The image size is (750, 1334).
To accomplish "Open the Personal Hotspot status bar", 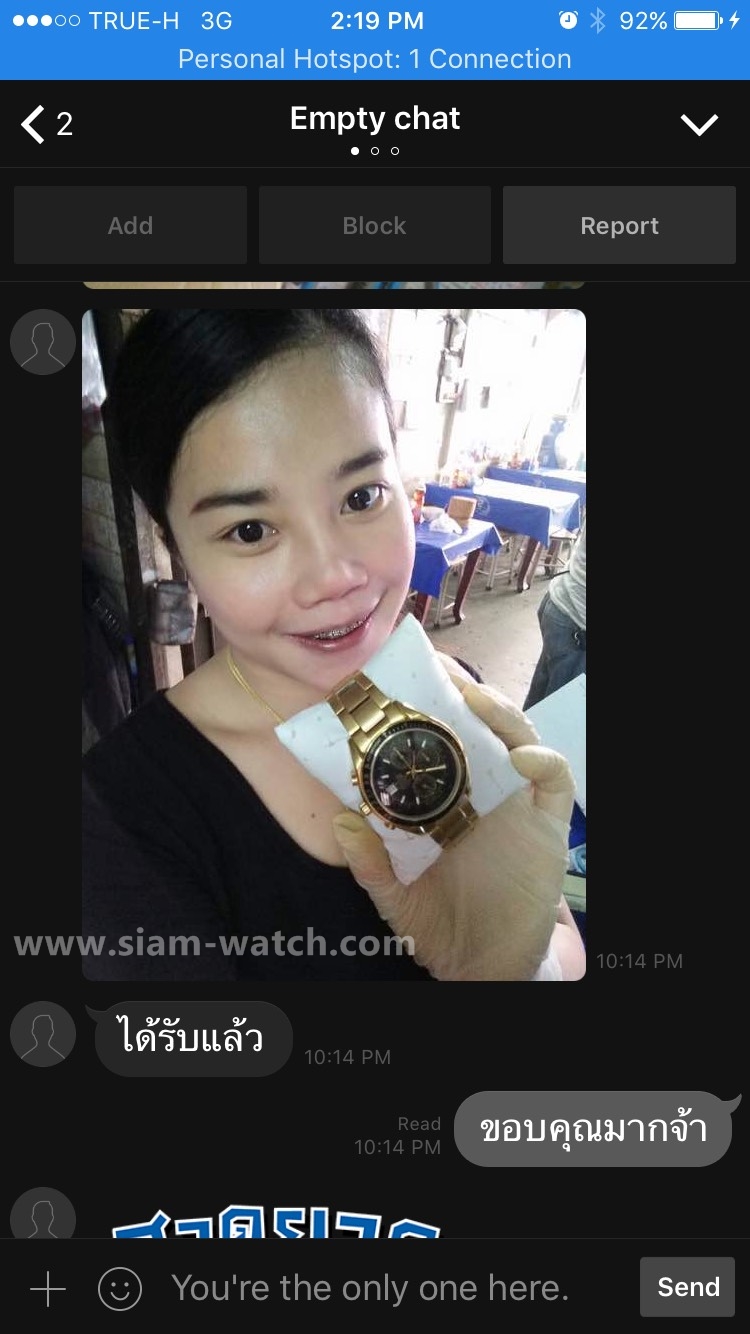I will [375, 59].
